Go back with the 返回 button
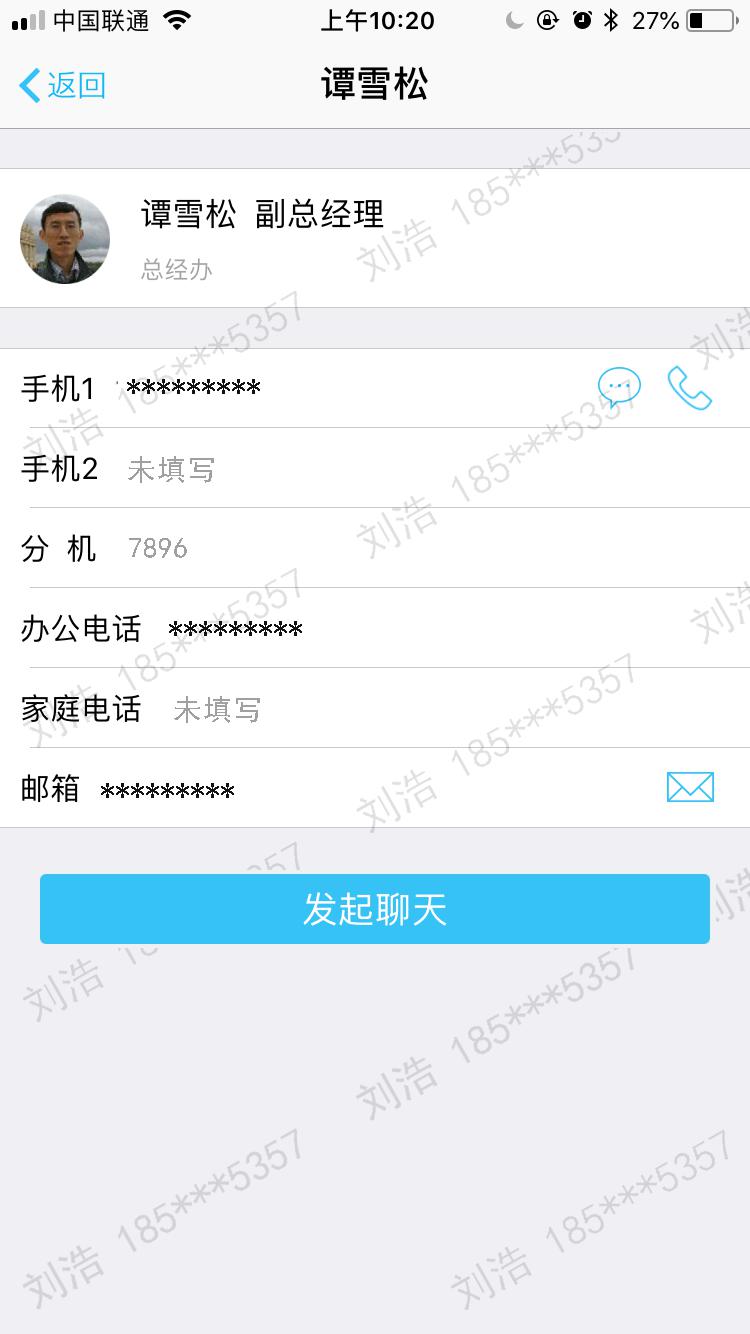 pyautogui.click(x=62, y=85)
